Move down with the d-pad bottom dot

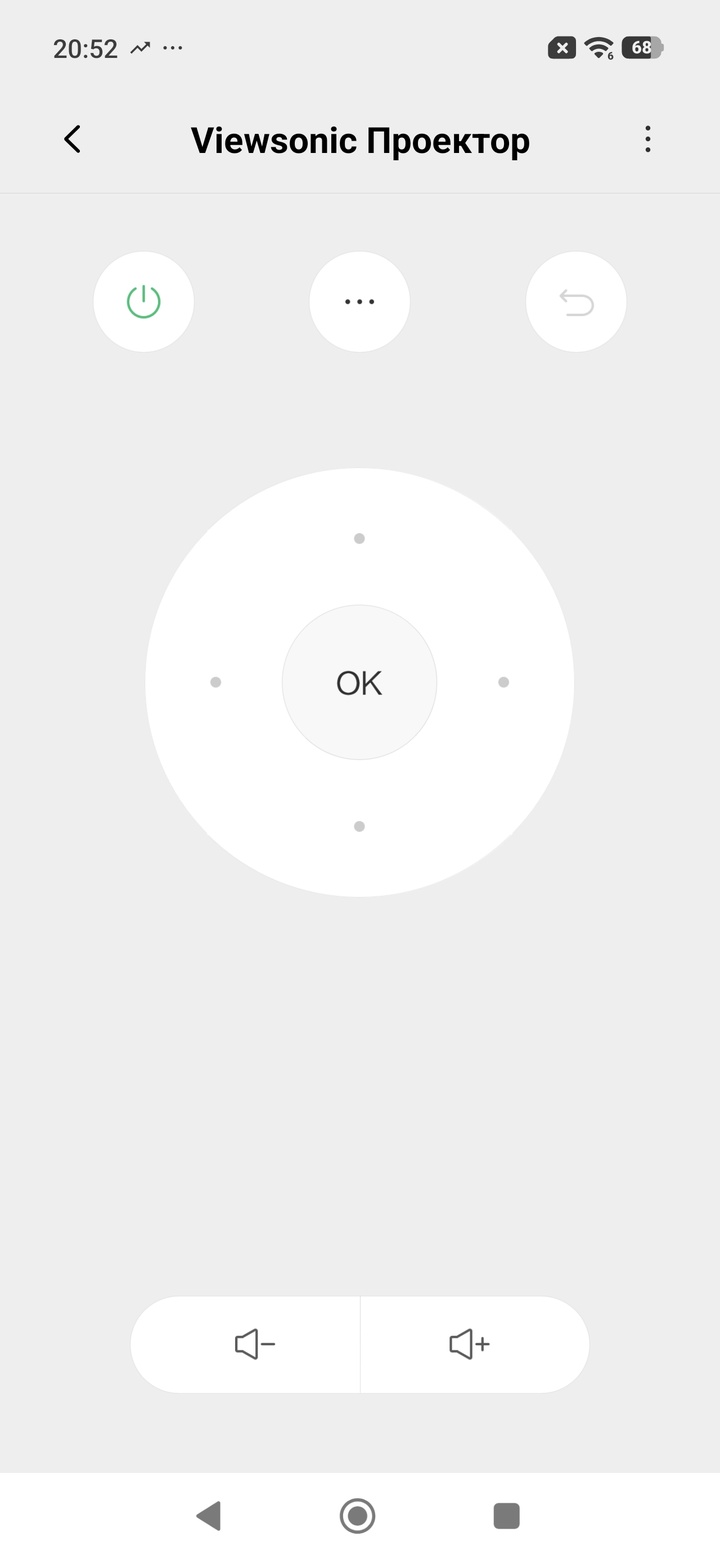pyautogui.click(x=359, y=826)
